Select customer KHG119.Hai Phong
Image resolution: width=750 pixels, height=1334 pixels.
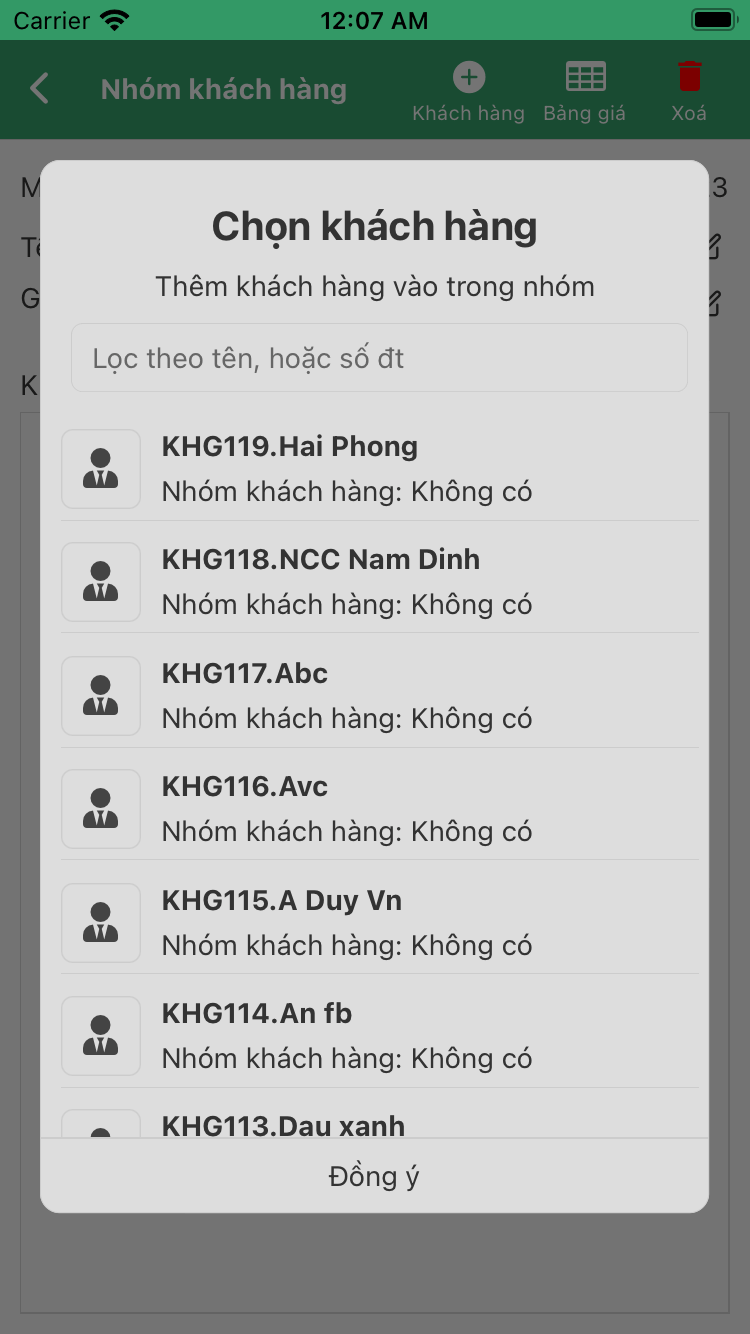pyautogui.click(x=379, y=468)
